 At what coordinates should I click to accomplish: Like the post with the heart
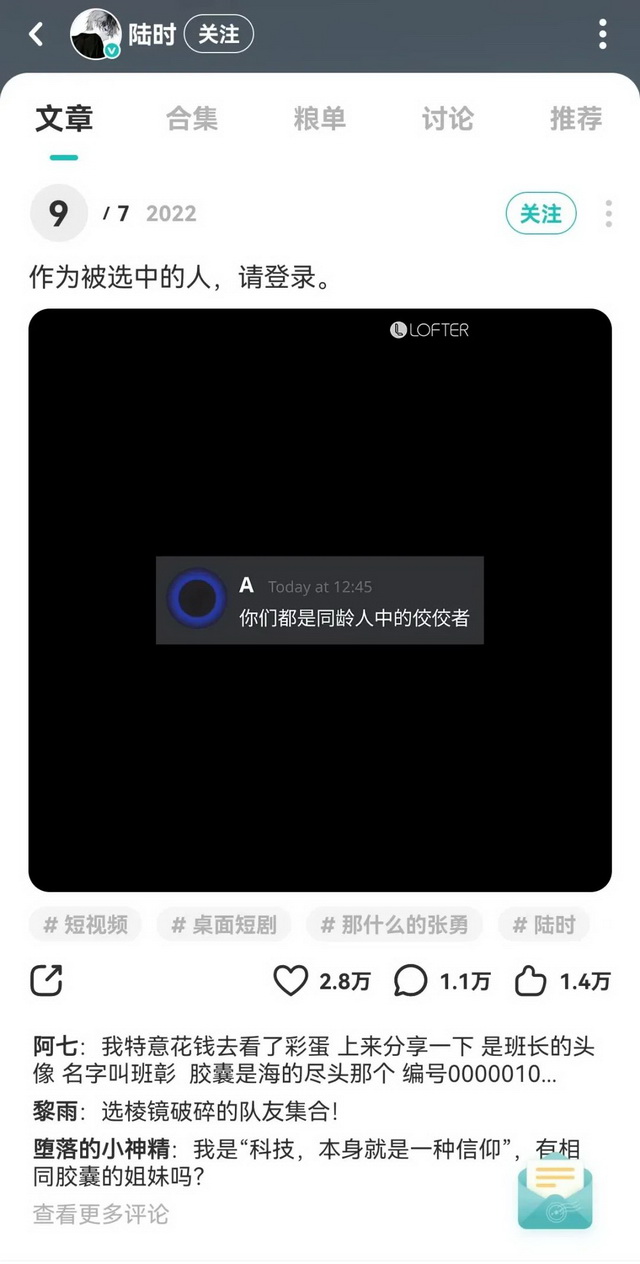pos(291,981)
